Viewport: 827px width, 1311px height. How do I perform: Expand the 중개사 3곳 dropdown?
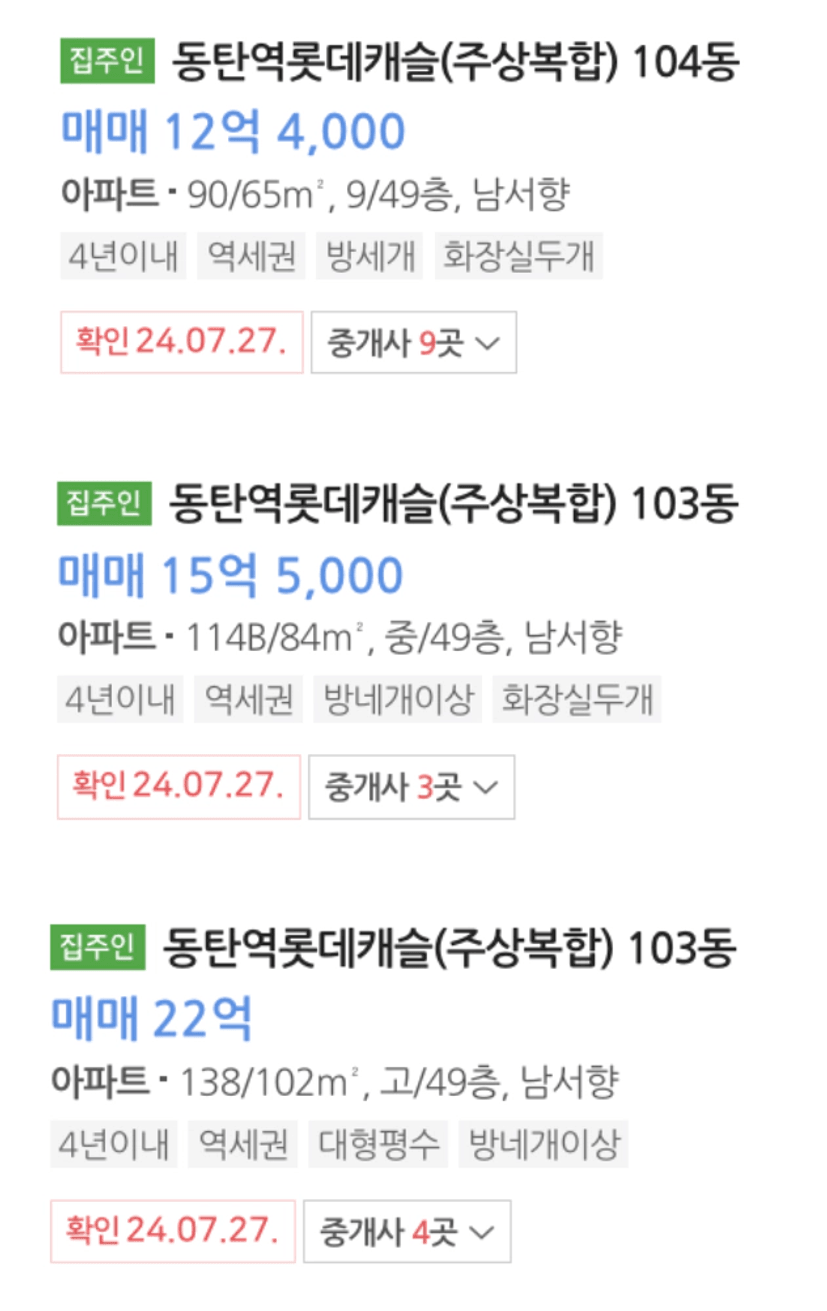411,787
